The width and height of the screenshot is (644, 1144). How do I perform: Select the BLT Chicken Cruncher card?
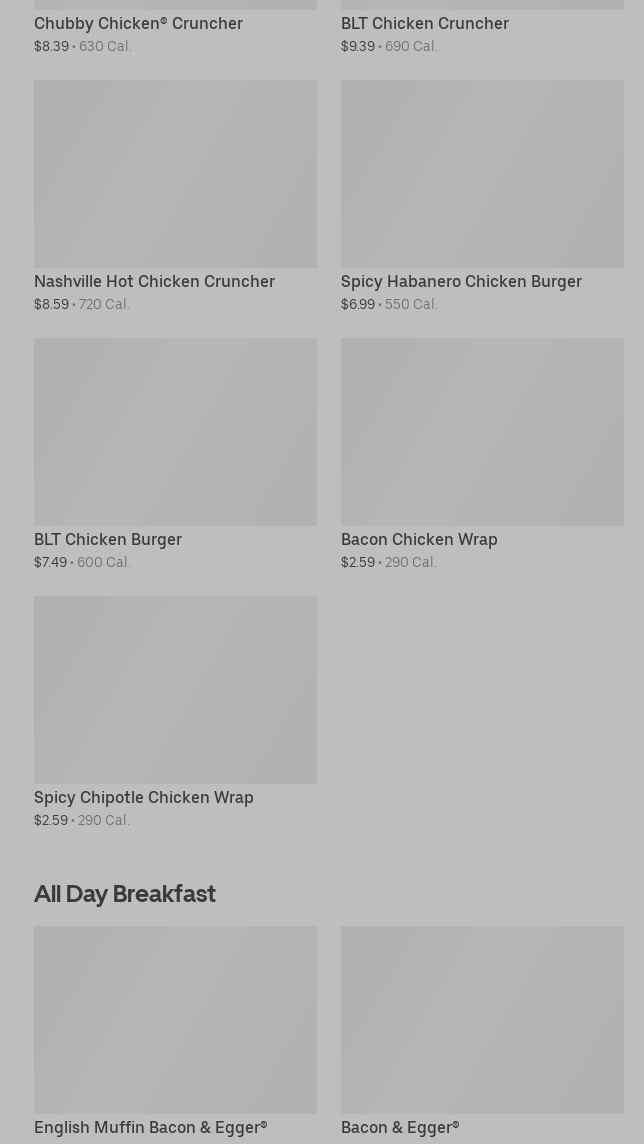(424, 24)
